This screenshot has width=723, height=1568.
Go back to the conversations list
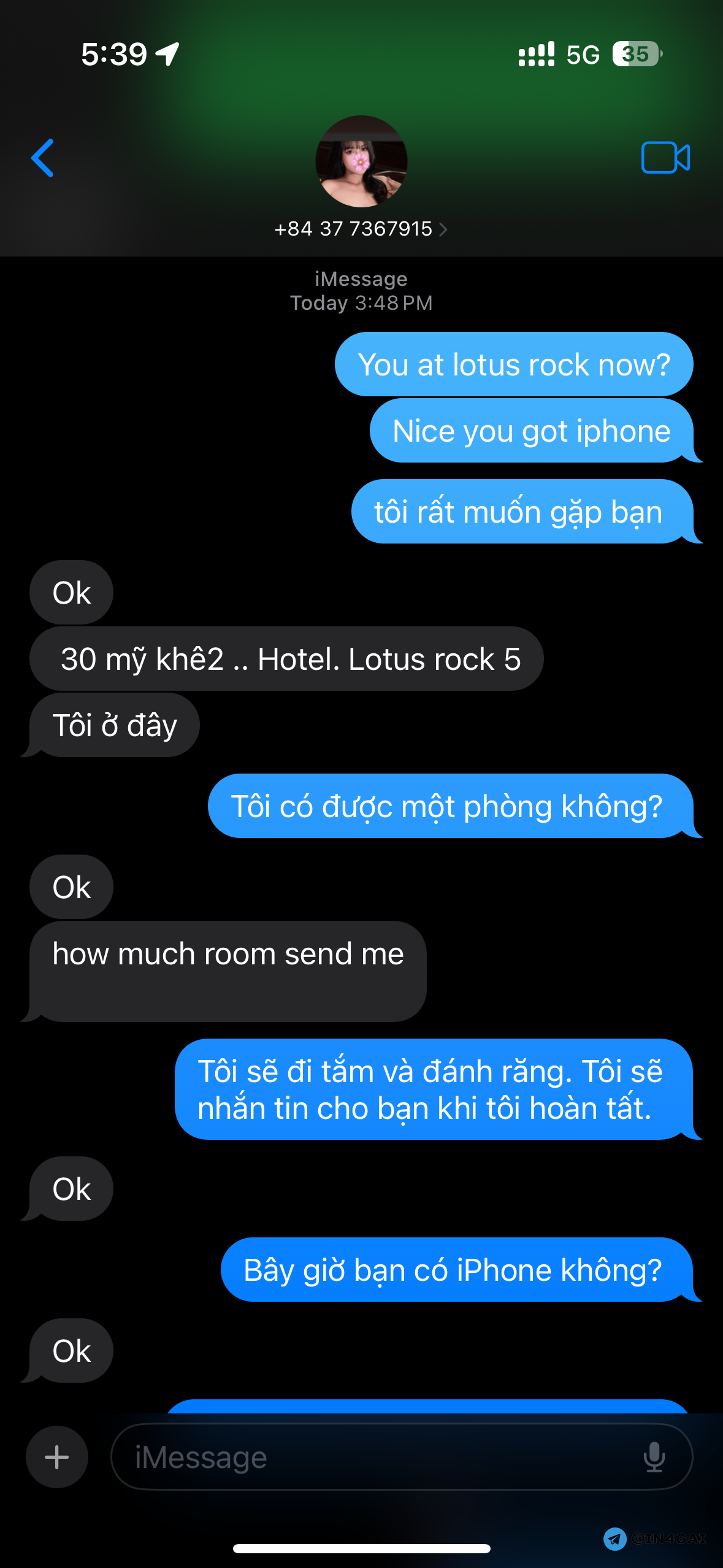point(43,158)
